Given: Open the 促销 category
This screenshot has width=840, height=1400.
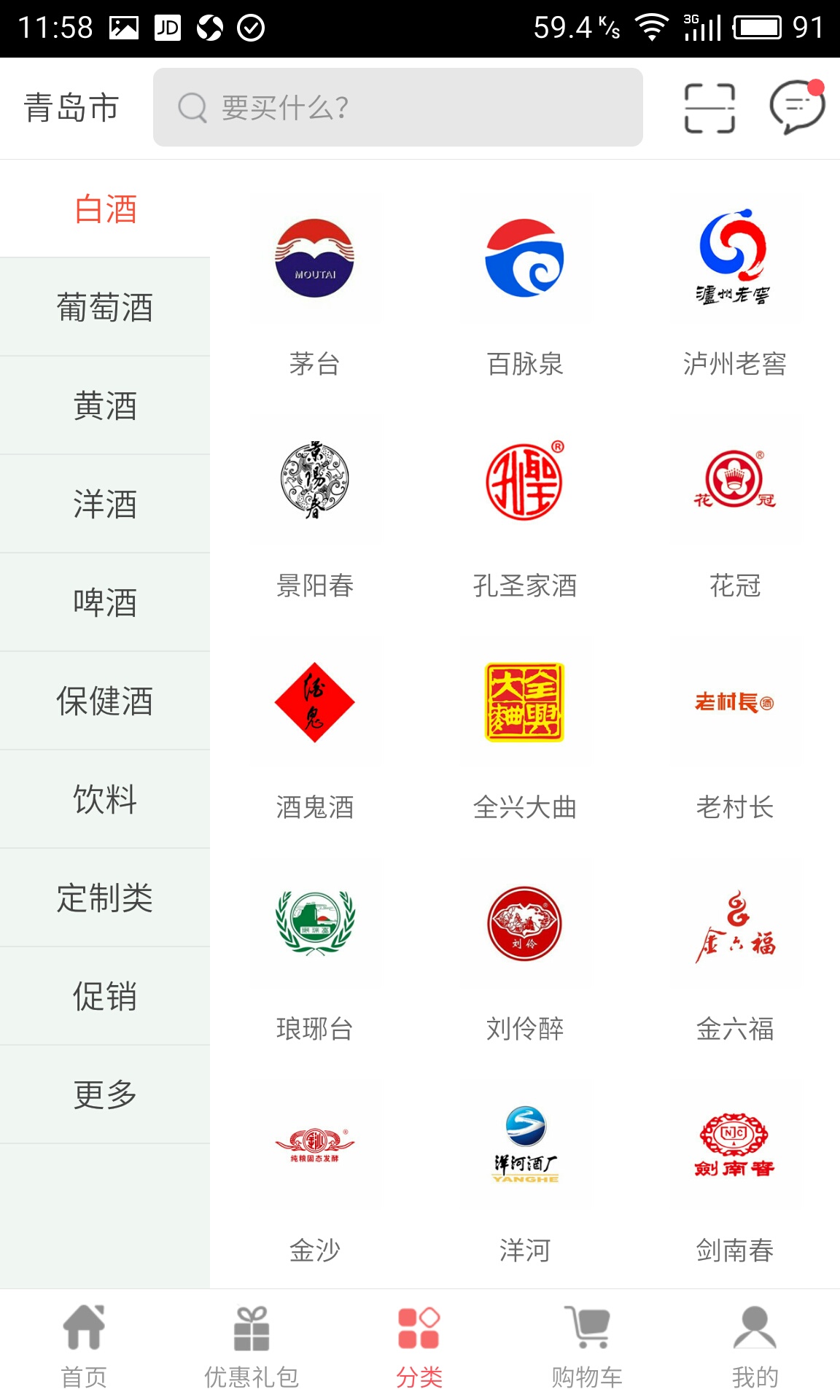Looking at the screenshot, I should point(105,996).
